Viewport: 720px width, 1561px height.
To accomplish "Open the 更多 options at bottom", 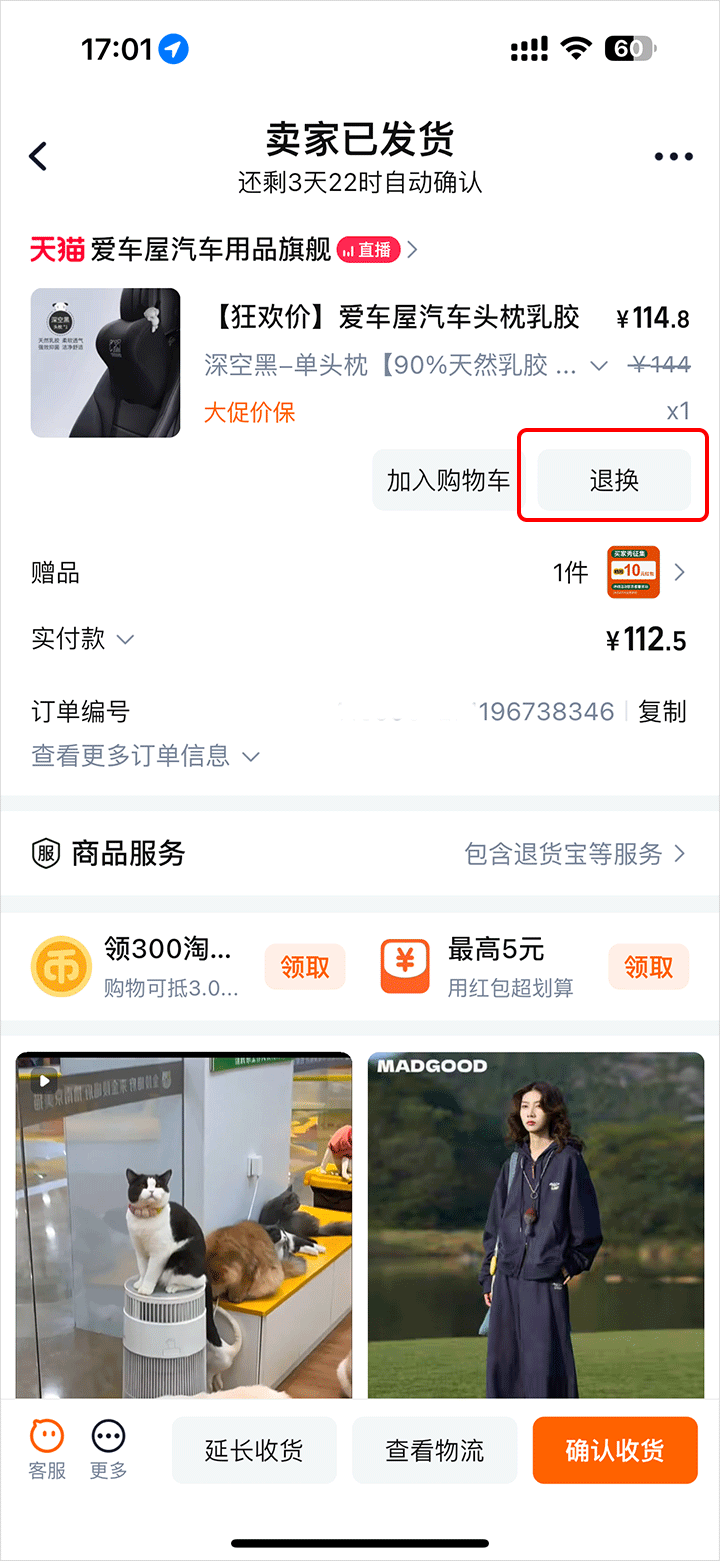I will tap(108, 1449).
